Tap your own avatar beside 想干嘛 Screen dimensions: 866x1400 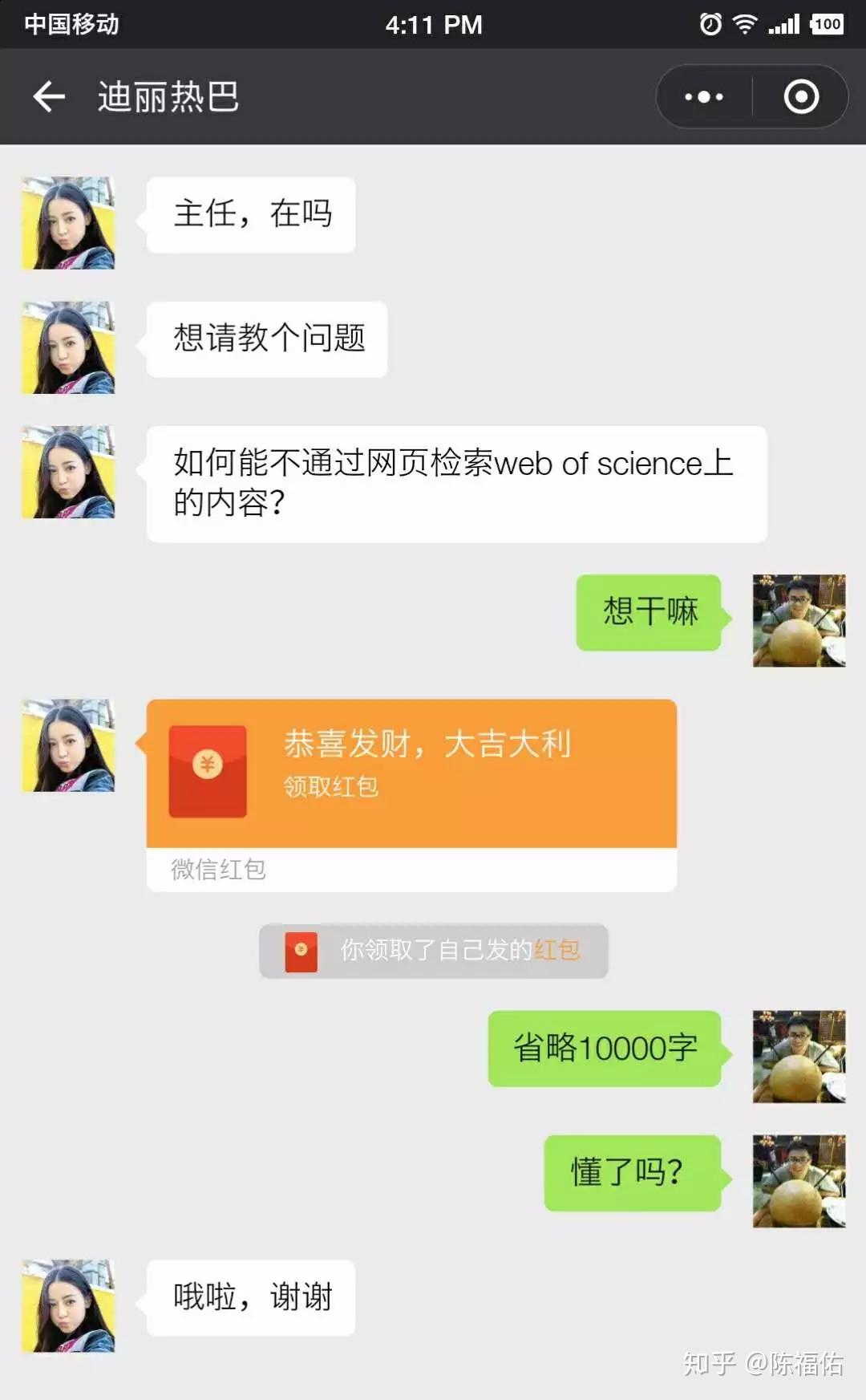[x=798, y=622]
